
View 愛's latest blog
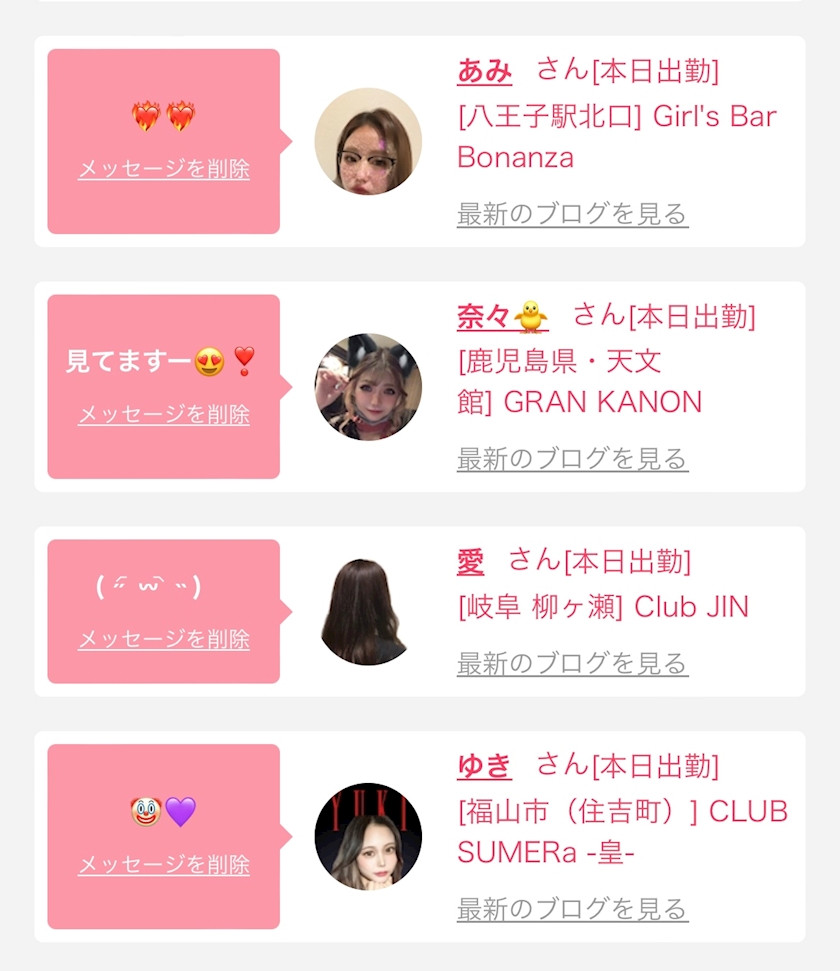click(572, 663)
